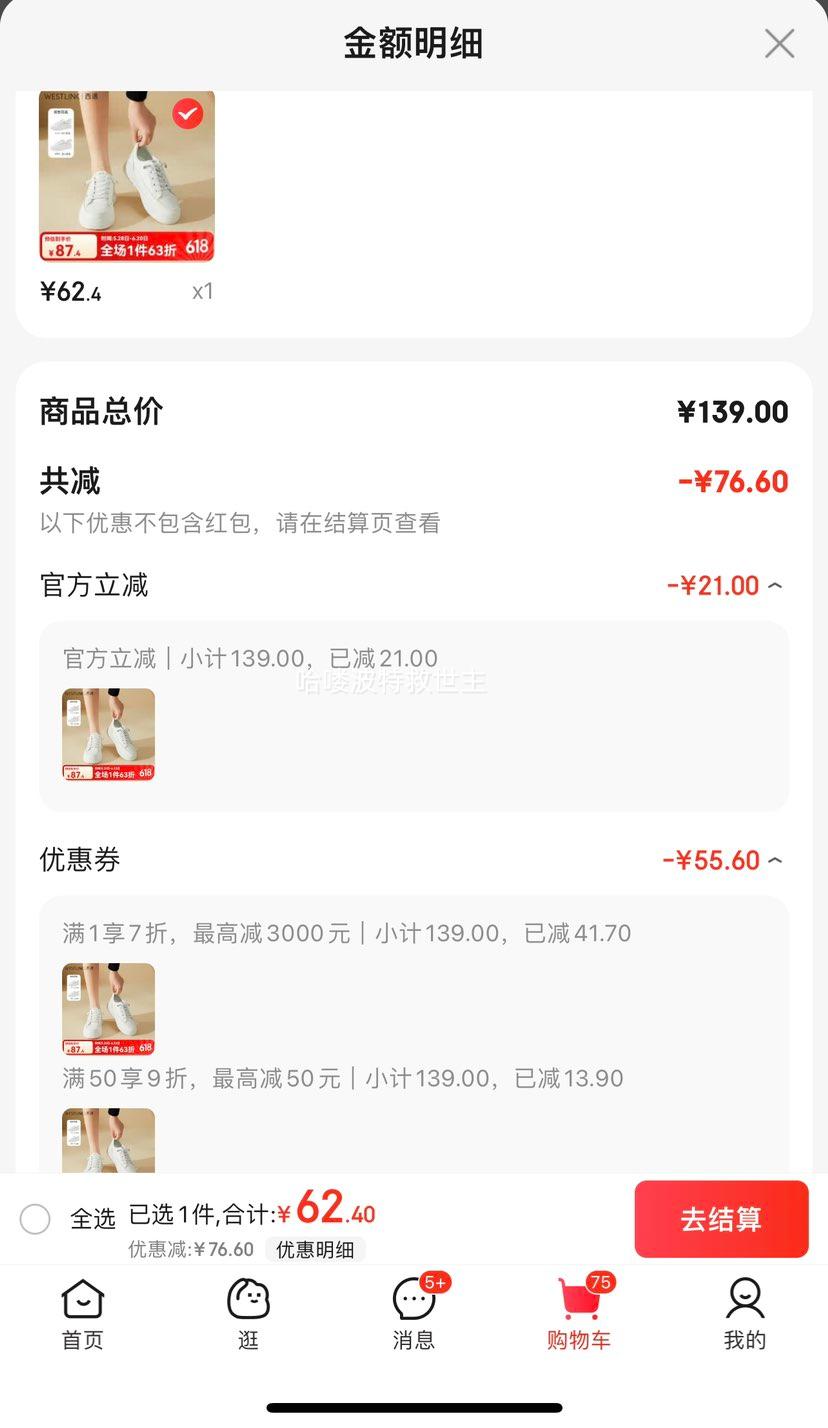Tick the 全选 select-all checkbox

click(35, 1219)
